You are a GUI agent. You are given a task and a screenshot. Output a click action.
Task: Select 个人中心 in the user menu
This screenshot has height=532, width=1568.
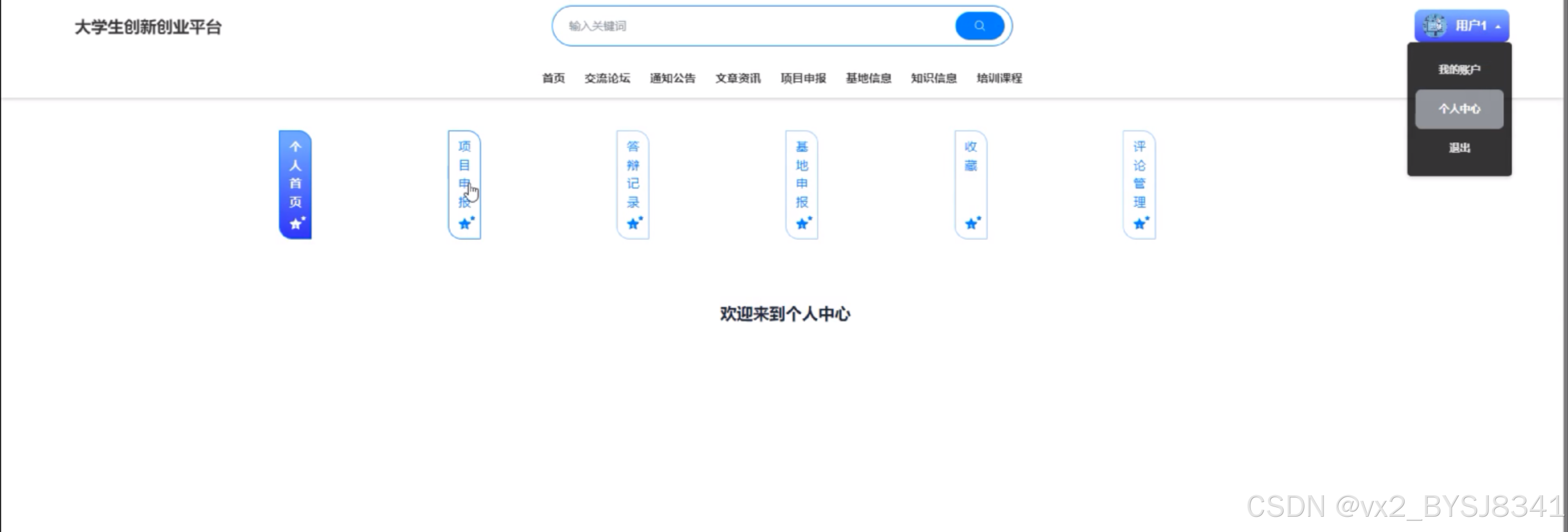1459,109
